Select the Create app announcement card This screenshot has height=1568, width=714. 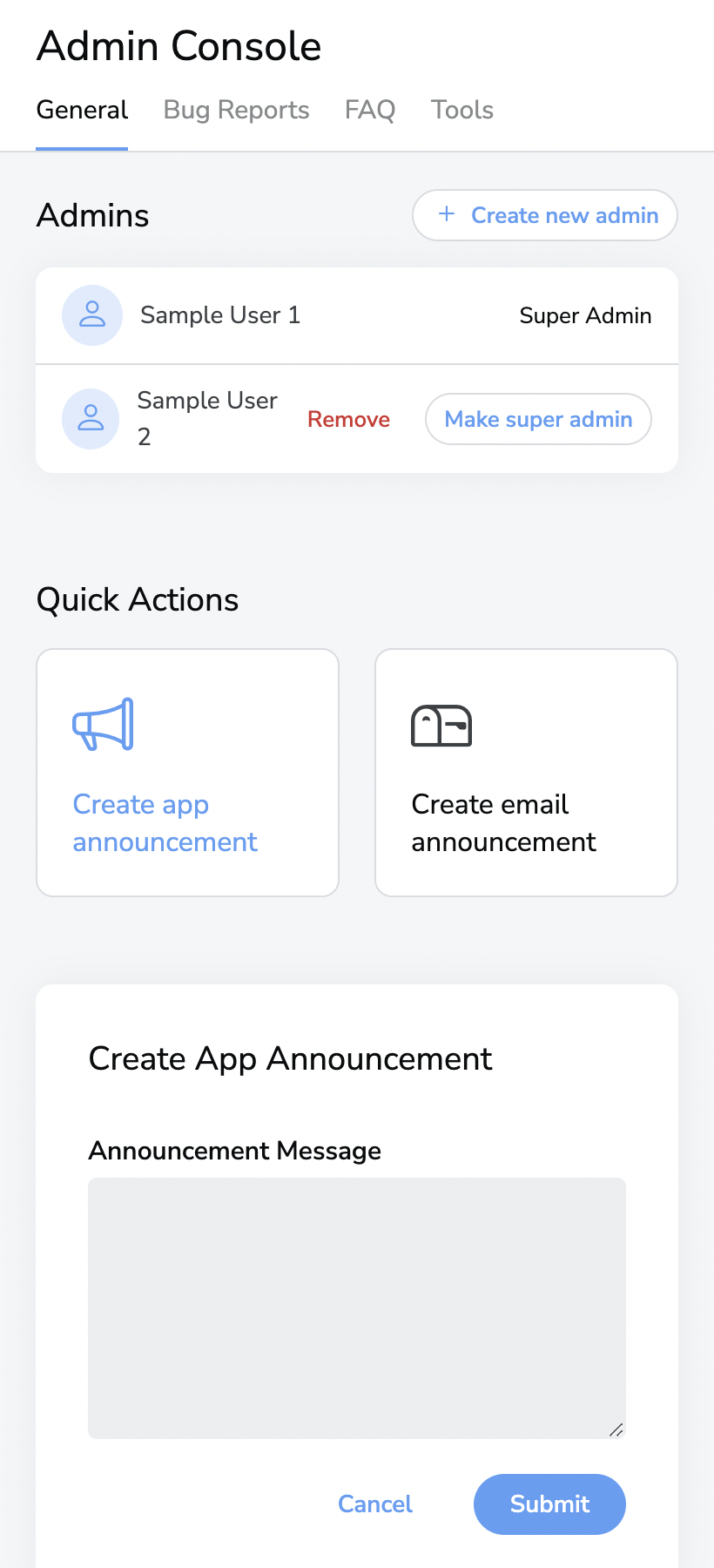(187, 772)
